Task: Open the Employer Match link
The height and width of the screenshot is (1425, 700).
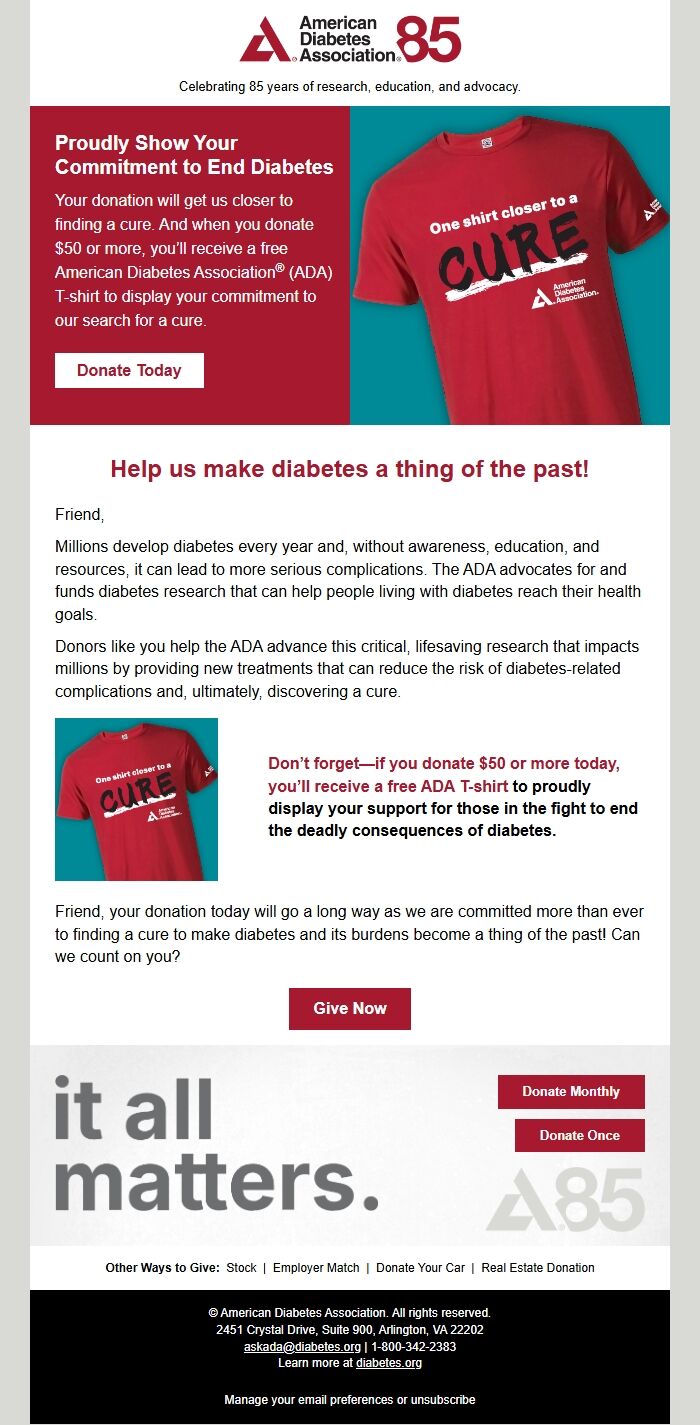Action: (316, 1267)
